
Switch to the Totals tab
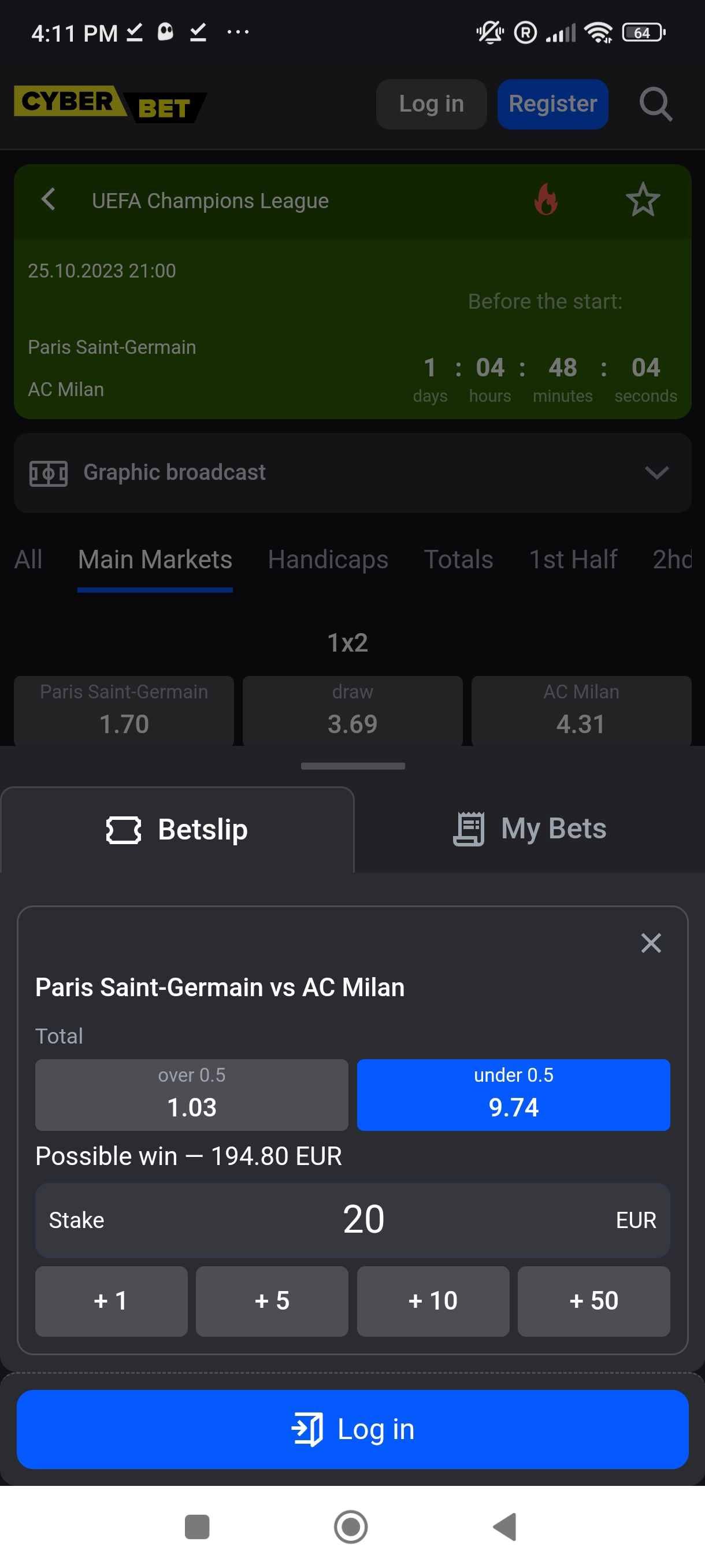(x=458, y=560)
